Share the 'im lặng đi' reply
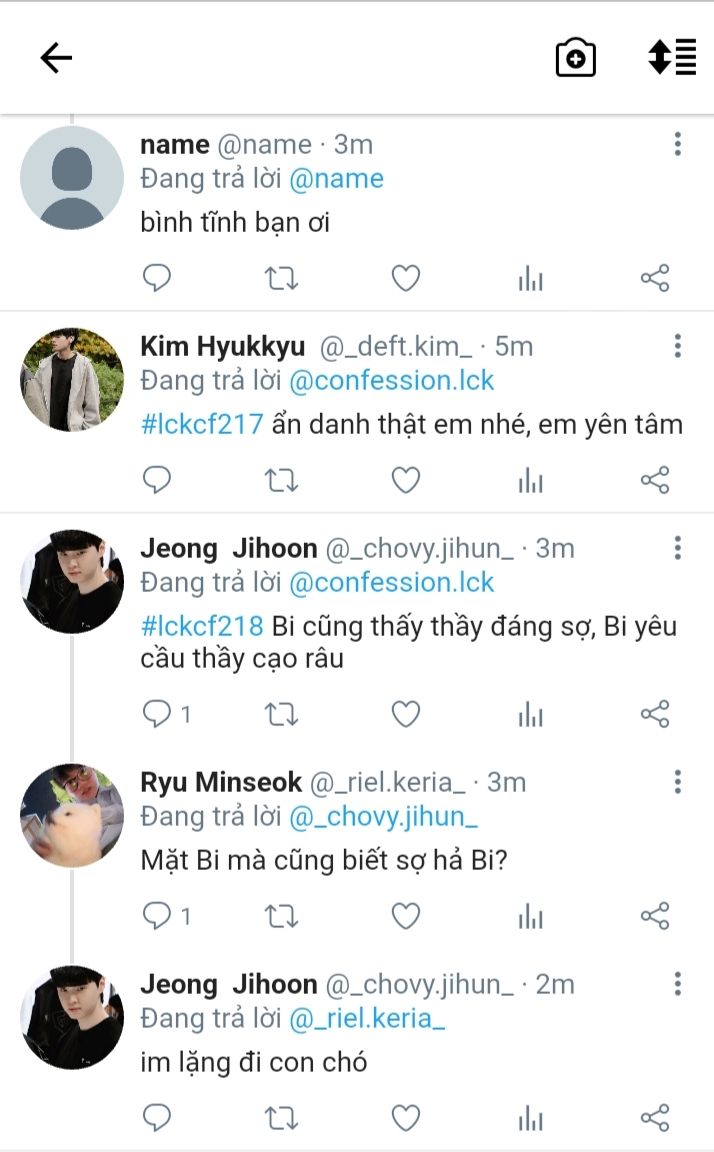Viewport: 714px width, 1152px height. (x=654, y=1117)
